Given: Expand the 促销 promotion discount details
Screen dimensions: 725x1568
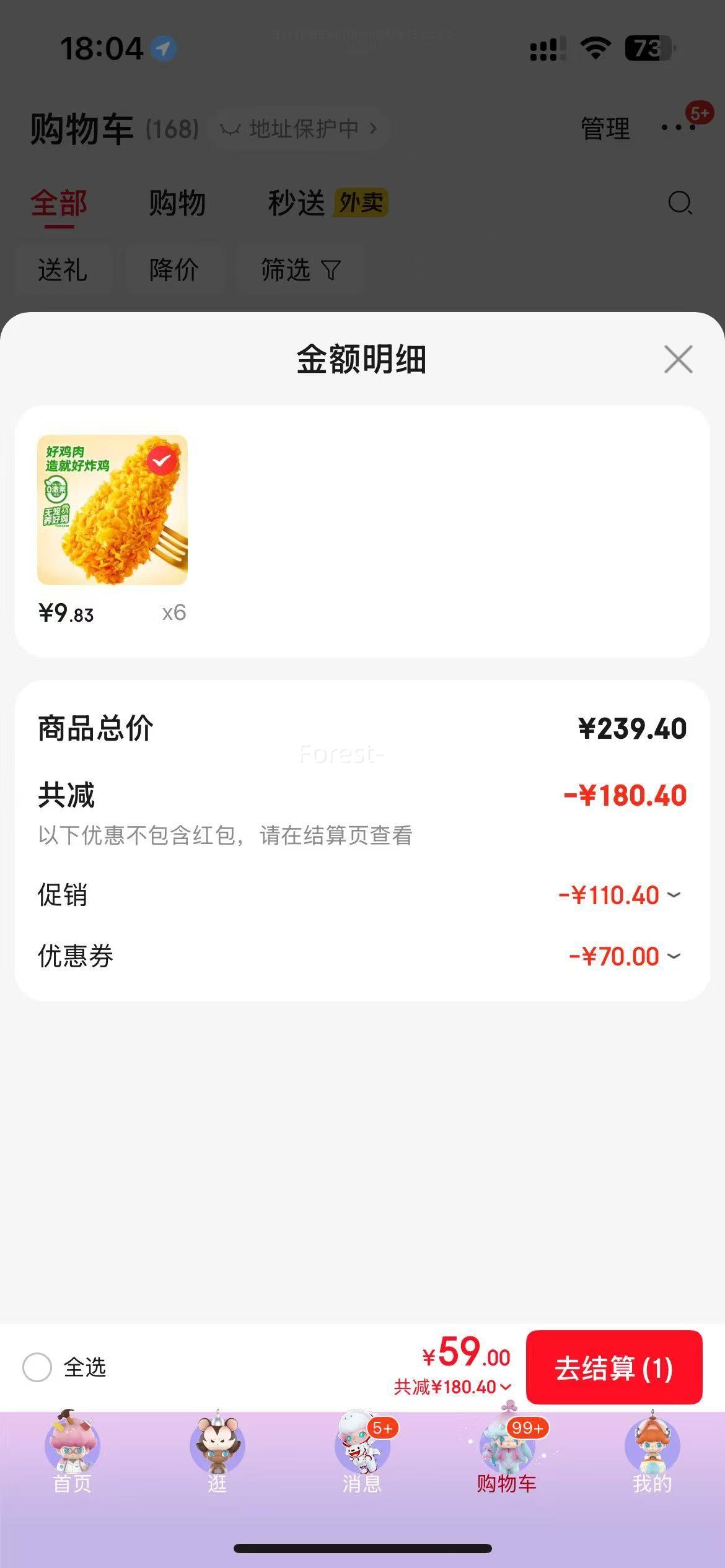Looking at the screenshot, I should click(x=674, y=896).
